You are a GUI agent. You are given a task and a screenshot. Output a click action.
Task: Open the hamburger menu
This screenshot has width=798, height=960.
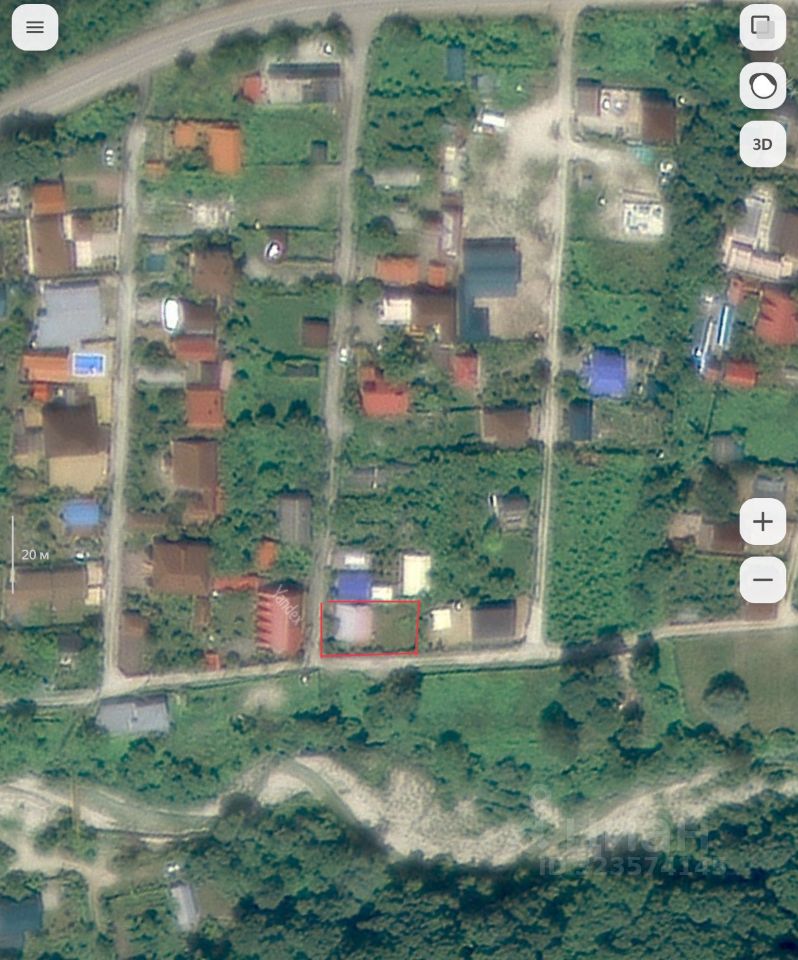pos(35,27)
